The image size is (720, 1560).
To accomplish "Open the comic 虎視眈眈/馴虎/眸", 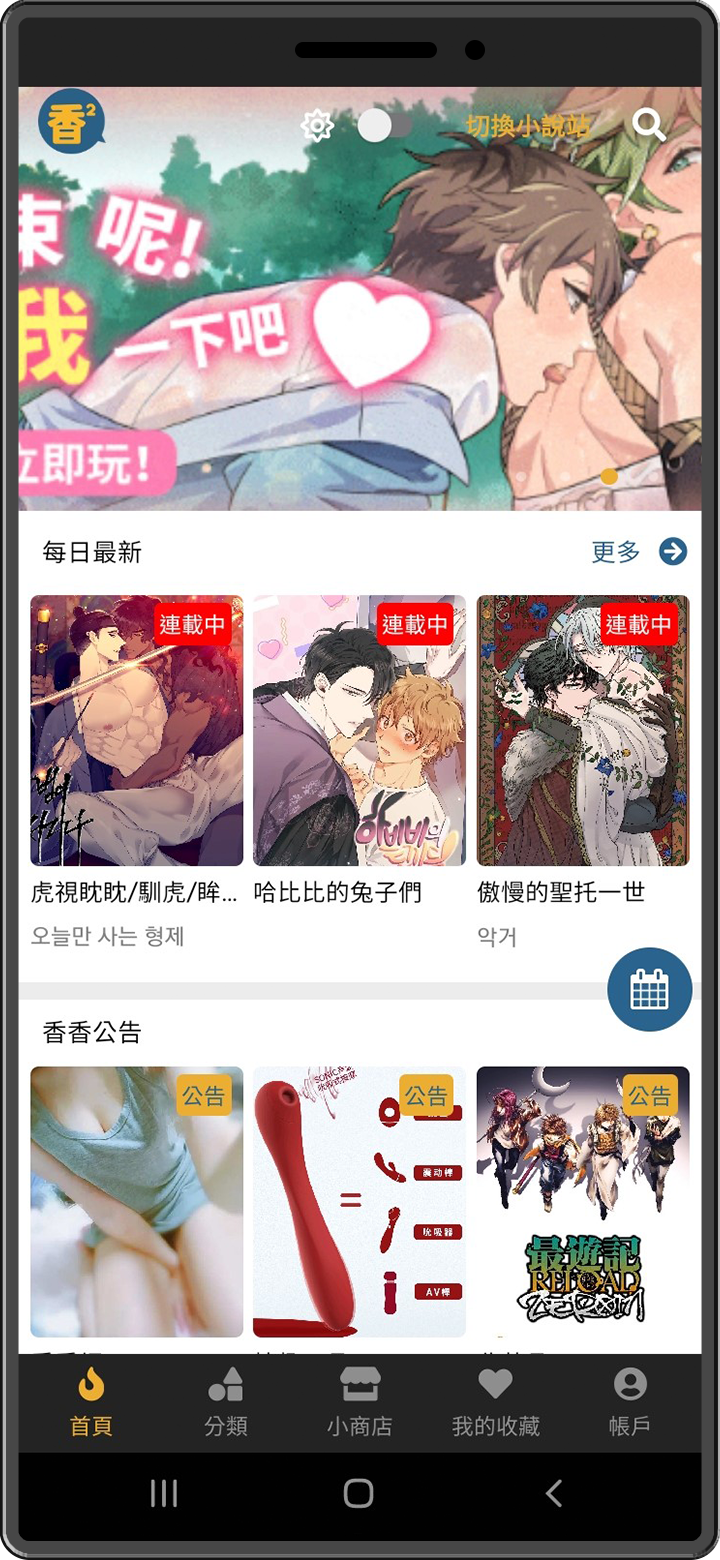I will click(137, 730).
